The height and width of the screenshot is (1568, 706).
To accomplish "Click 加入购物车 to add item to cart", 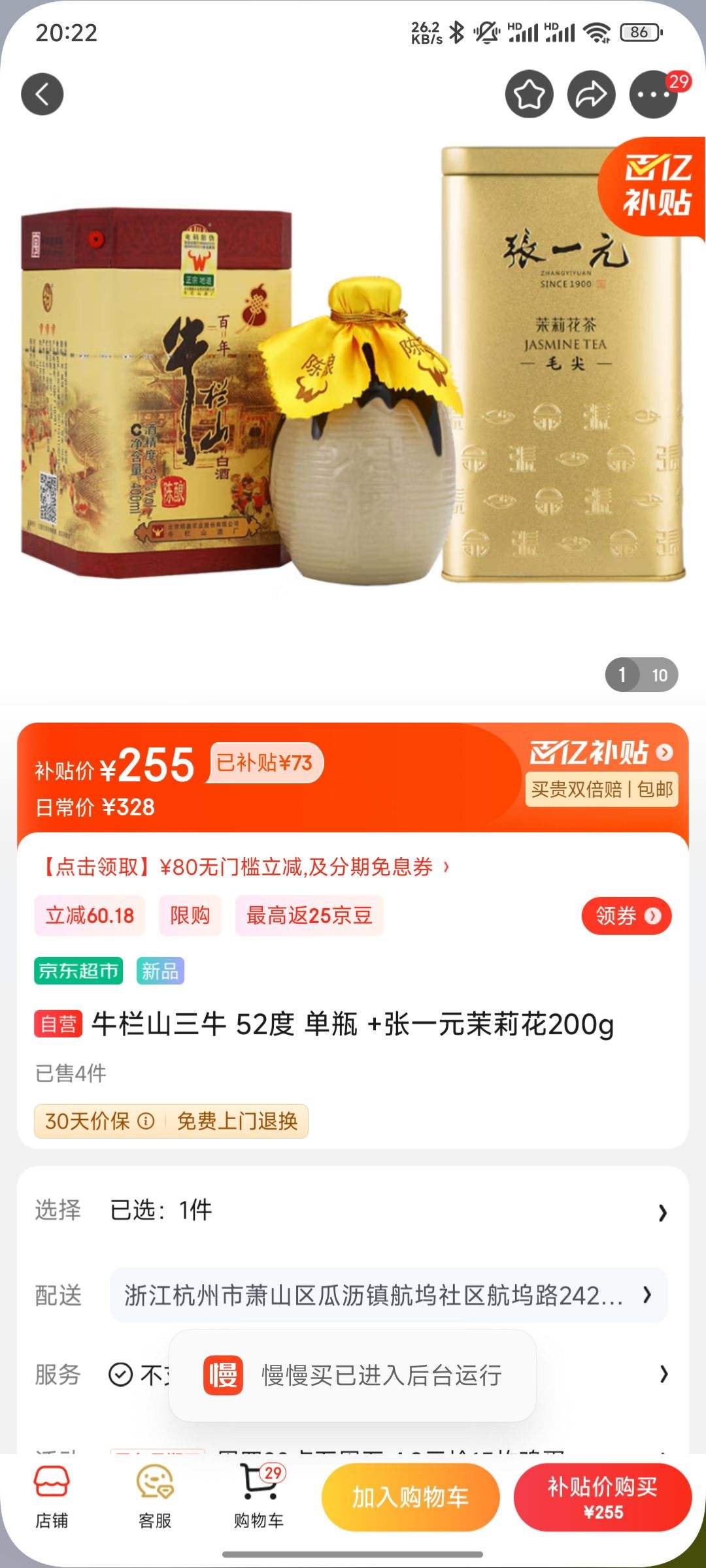I will 411,1497.
